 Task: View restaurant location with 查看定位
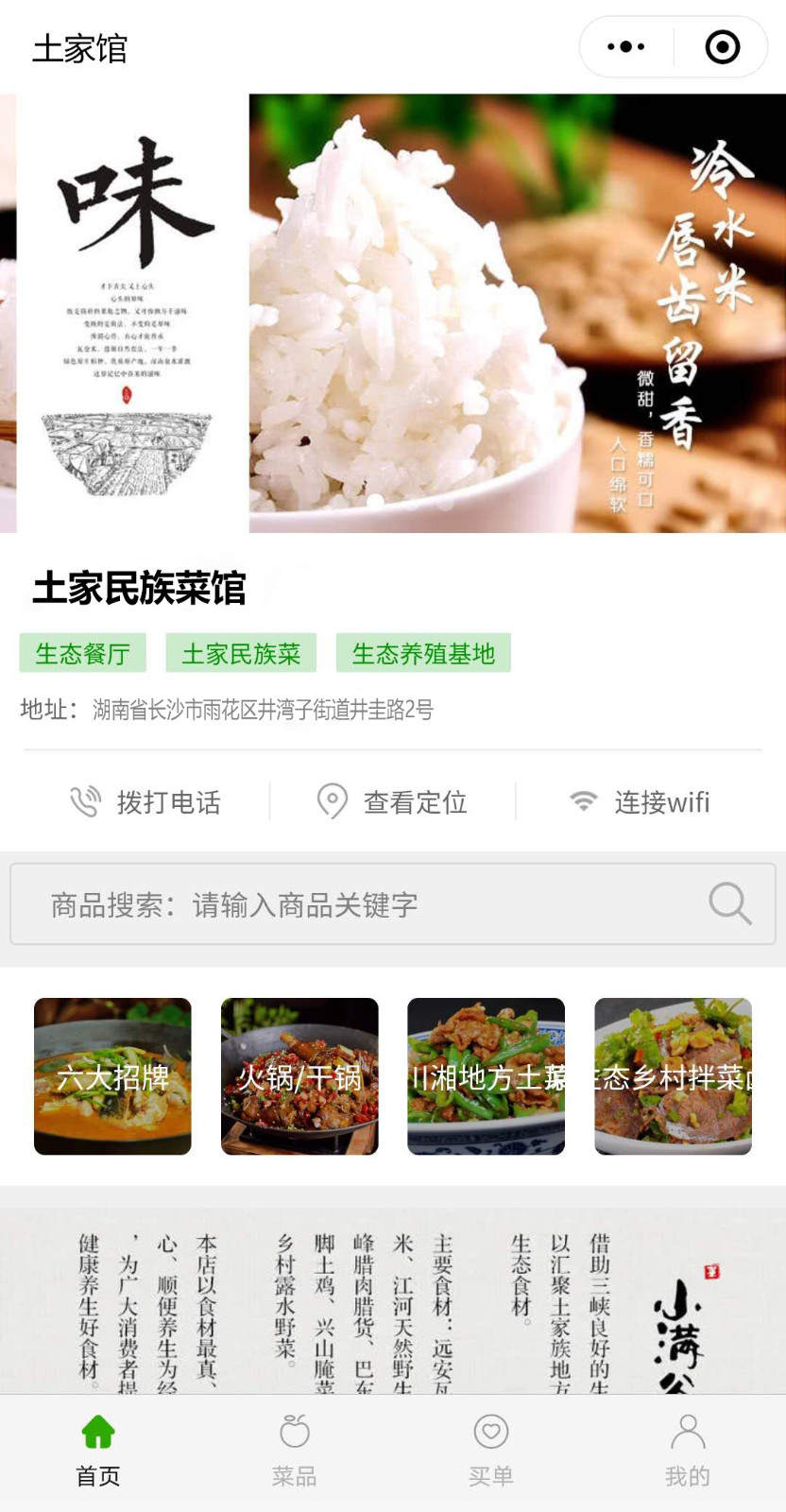[392, 801]
